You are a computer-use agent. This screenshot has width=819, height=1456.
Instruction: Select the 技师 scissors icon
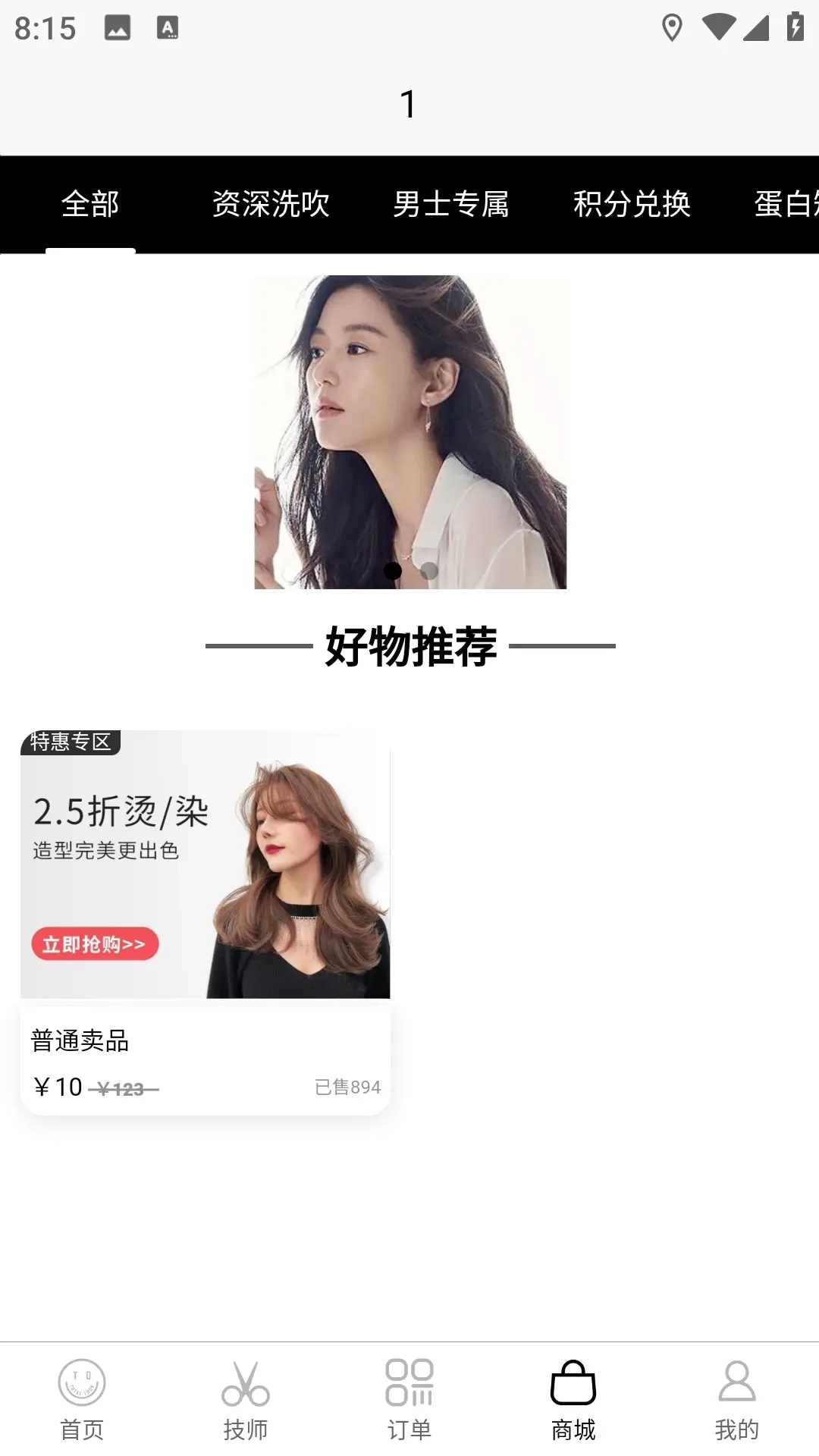246,1385
